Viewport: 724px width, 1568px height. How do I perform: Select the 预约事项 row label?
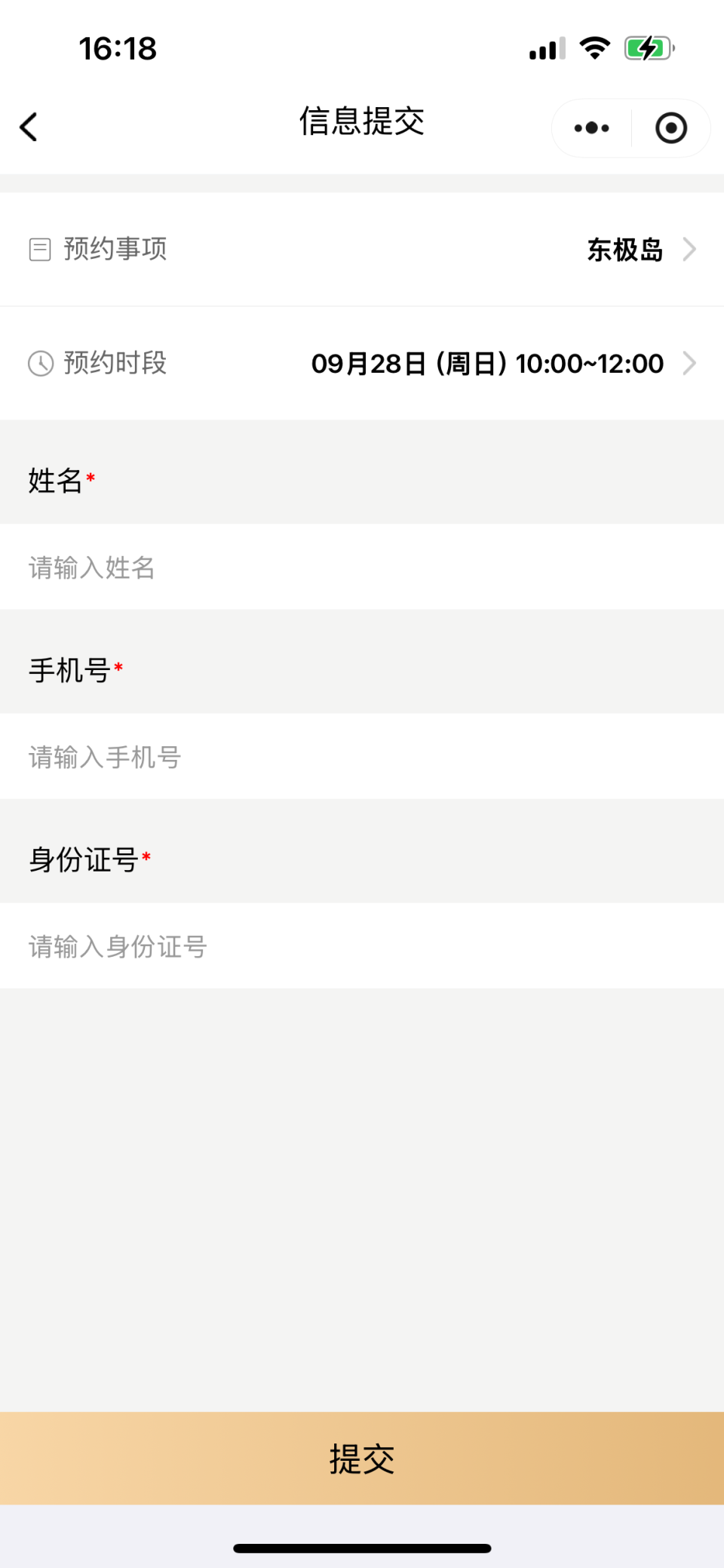point(114,248)
